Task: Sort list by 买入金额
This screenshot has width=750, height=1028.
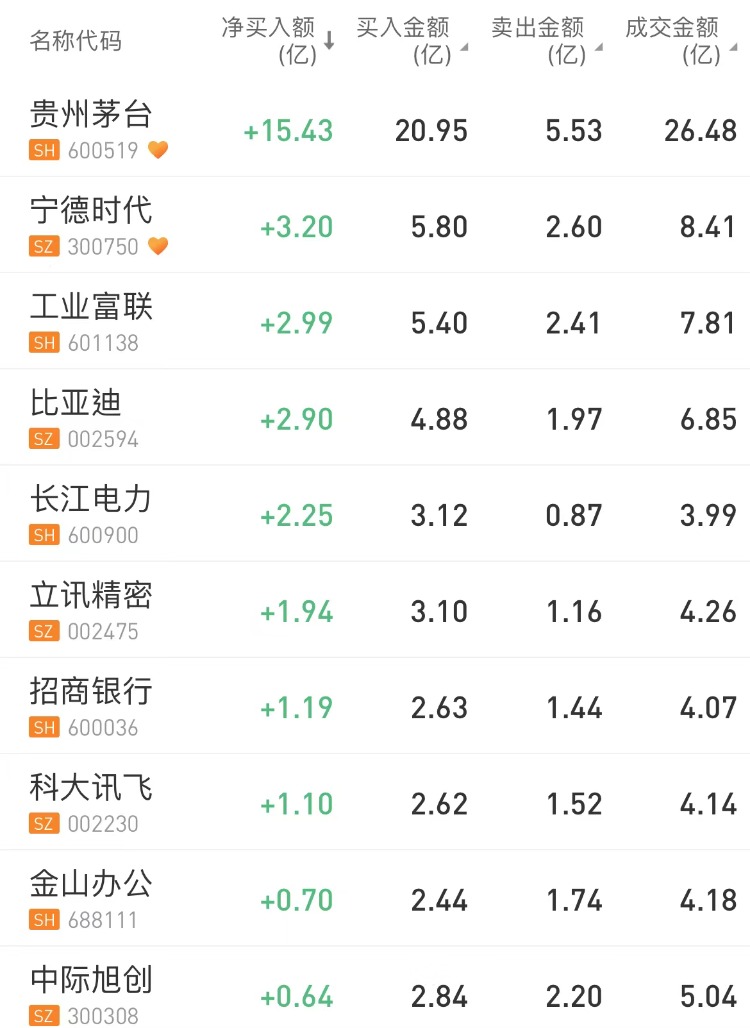Action: [x=410, y=40]
